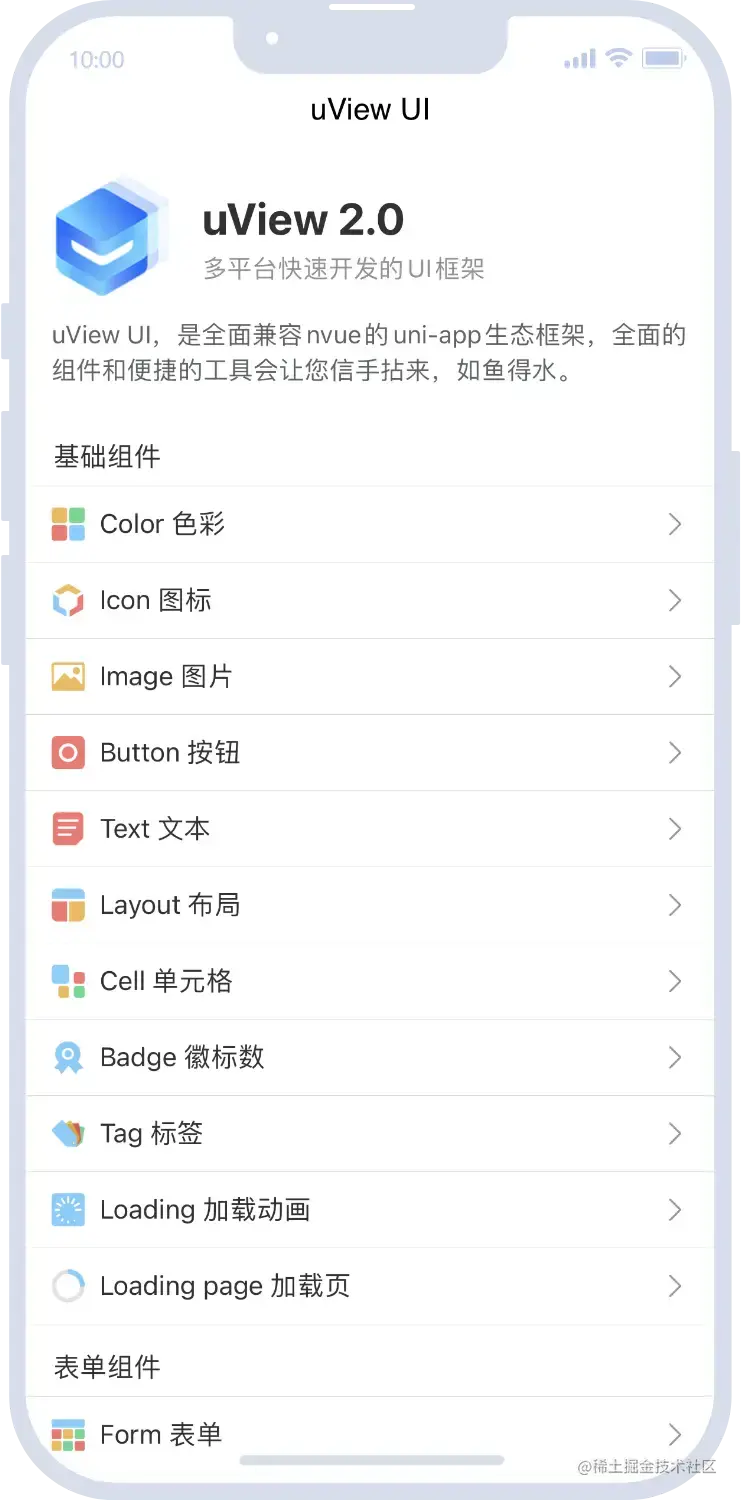Select the Form 表单 icon at bottom

(x=68, y=1434)
